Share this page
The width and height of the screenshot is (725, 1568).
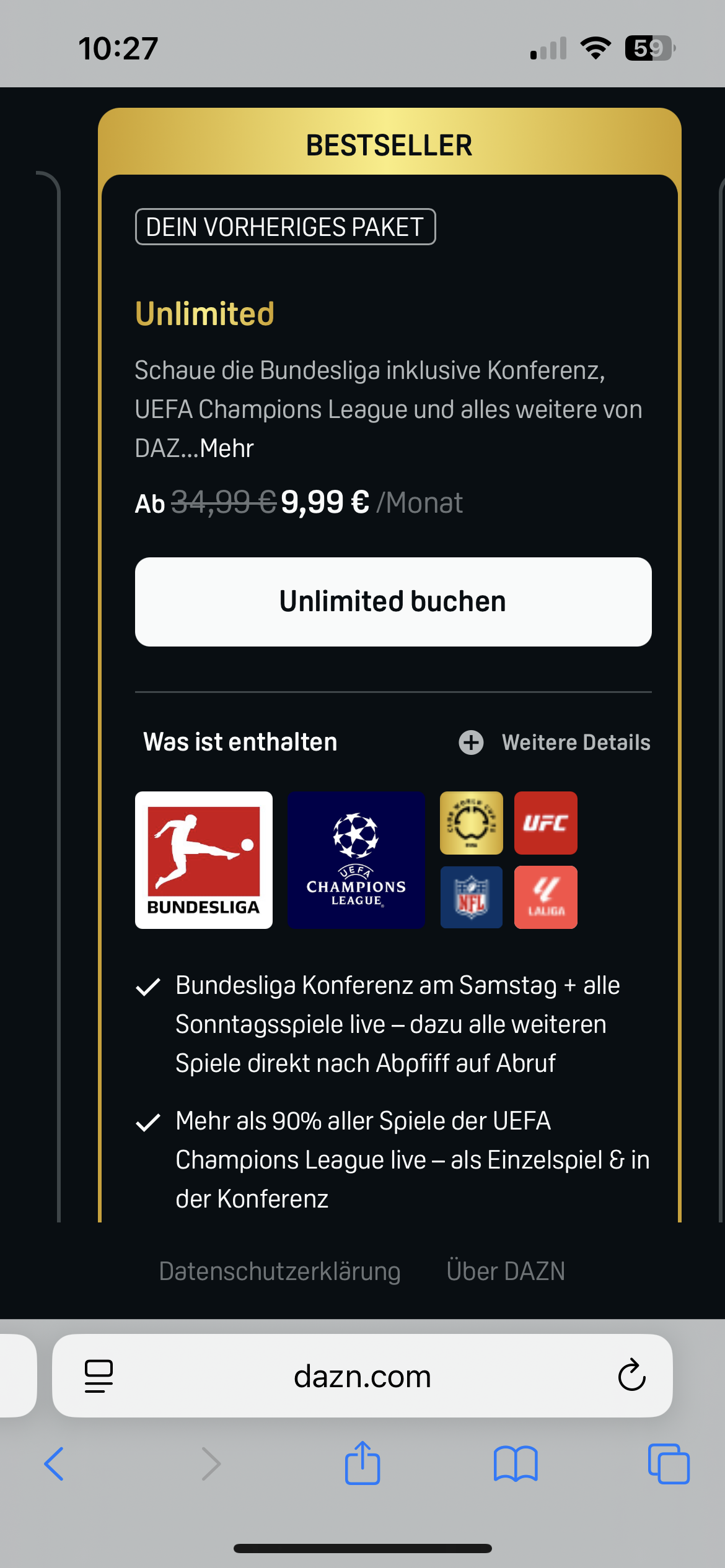(x=362, y=1463)
